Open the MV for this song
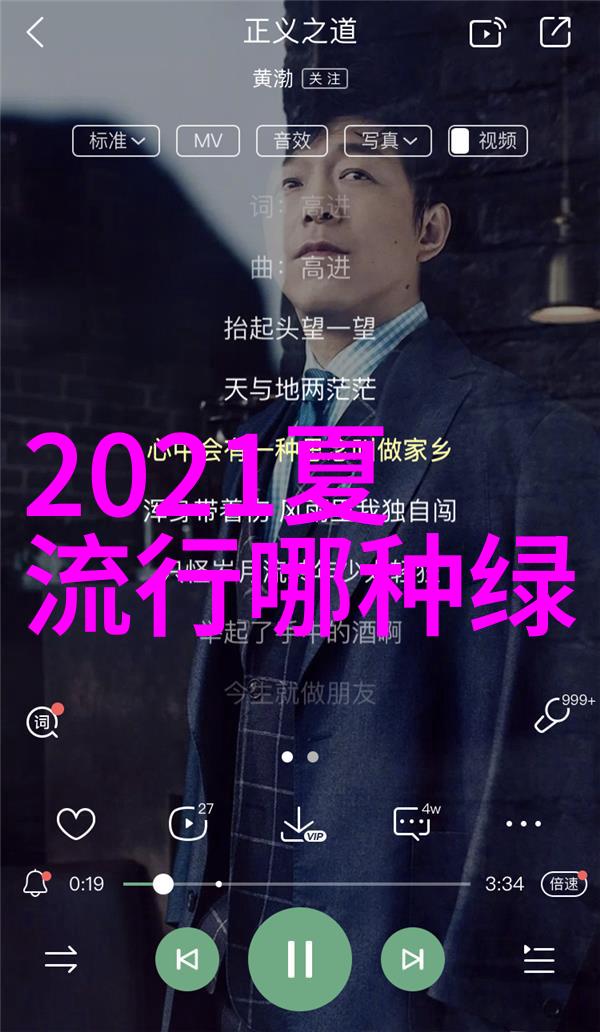Image resolution: width=600 pixels, height=1032 pixels. pos(208,141)
